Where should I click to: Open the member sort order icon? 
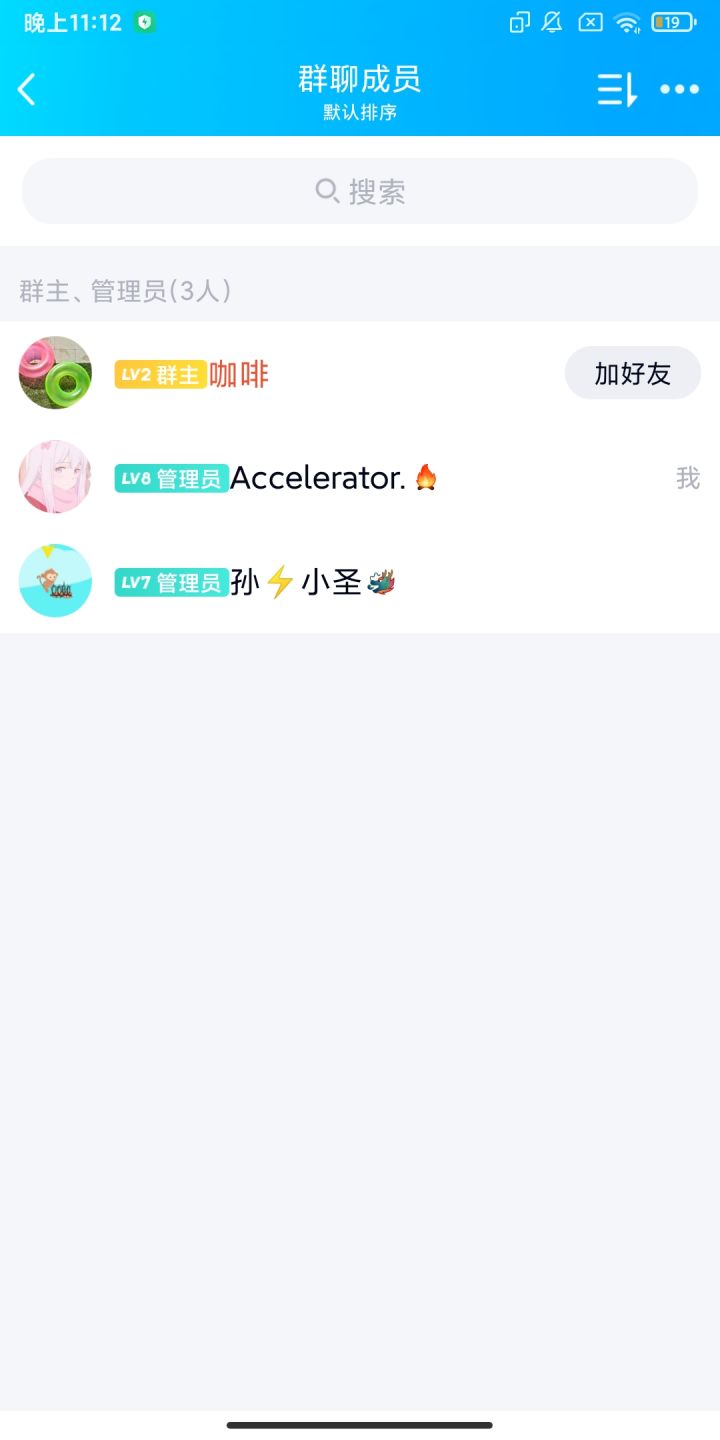pyautogui.click(x=617, y=89)
